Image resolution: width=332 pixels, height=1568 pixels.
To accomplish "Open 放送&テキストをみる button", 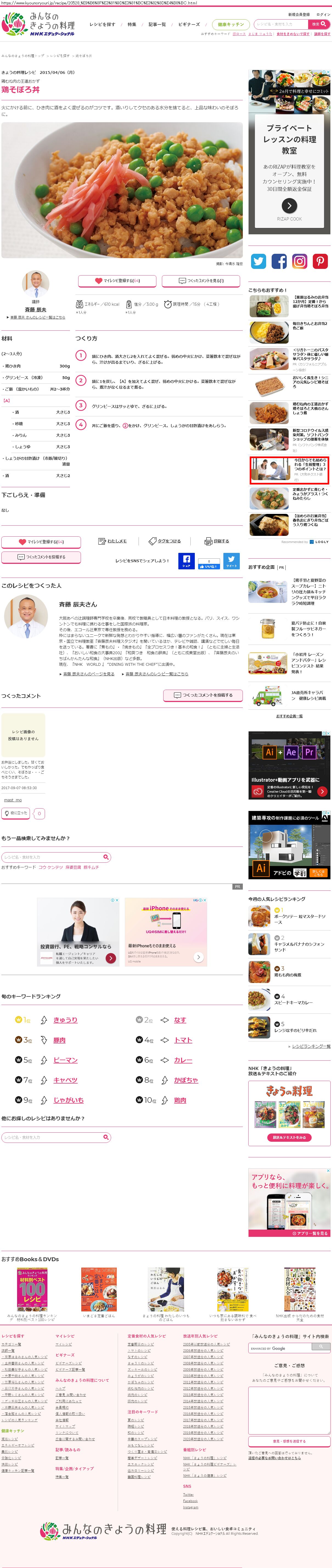I will tap(289, 1137).
